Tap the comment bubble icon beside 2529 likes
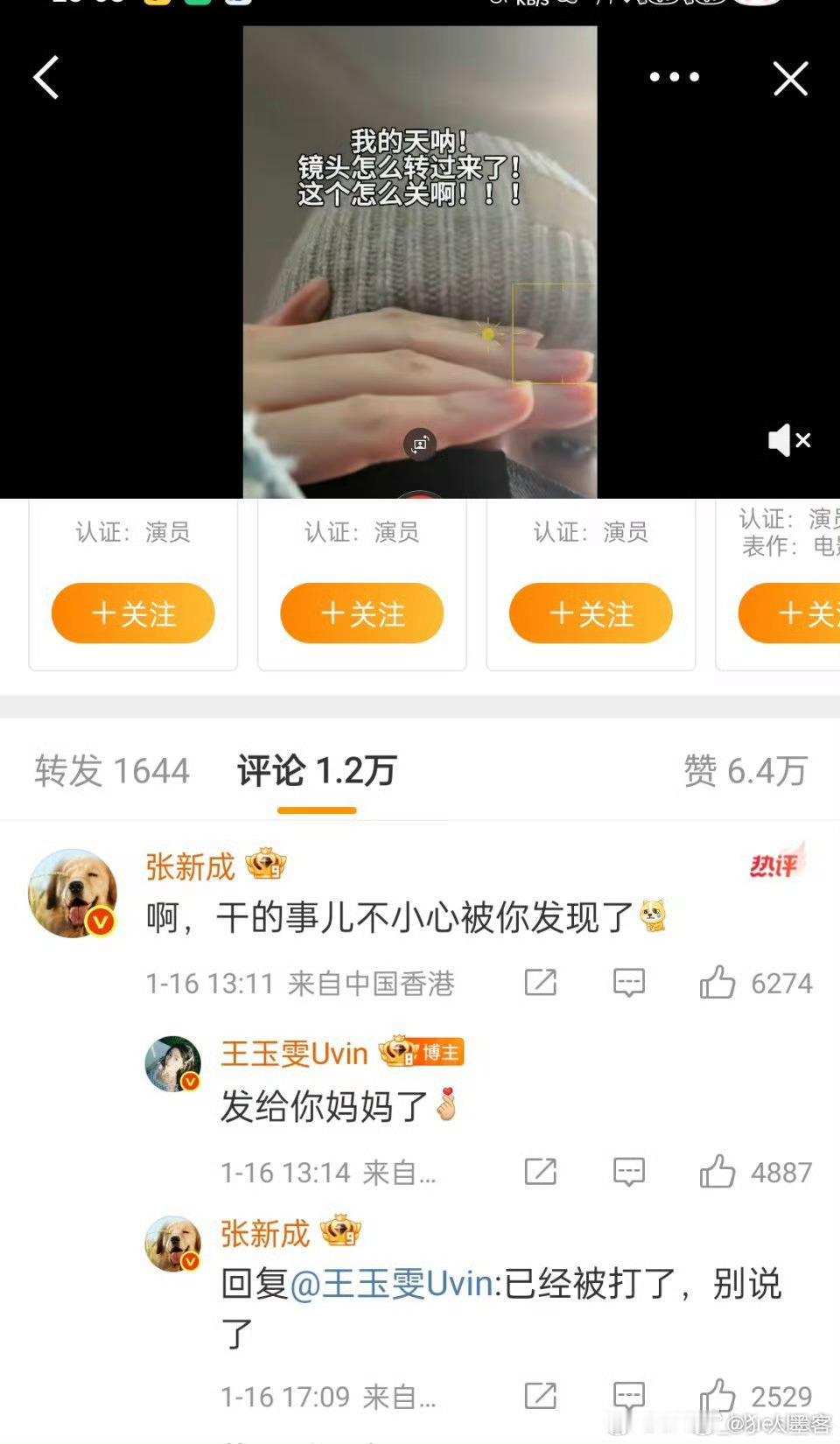840x1444 pixels. click(628, 1396)
